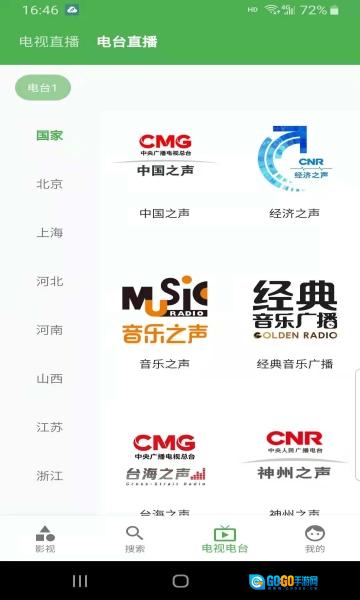Switch to the 电视直播 tab
This screenshot has width=360, height=600.
(49, 42)
